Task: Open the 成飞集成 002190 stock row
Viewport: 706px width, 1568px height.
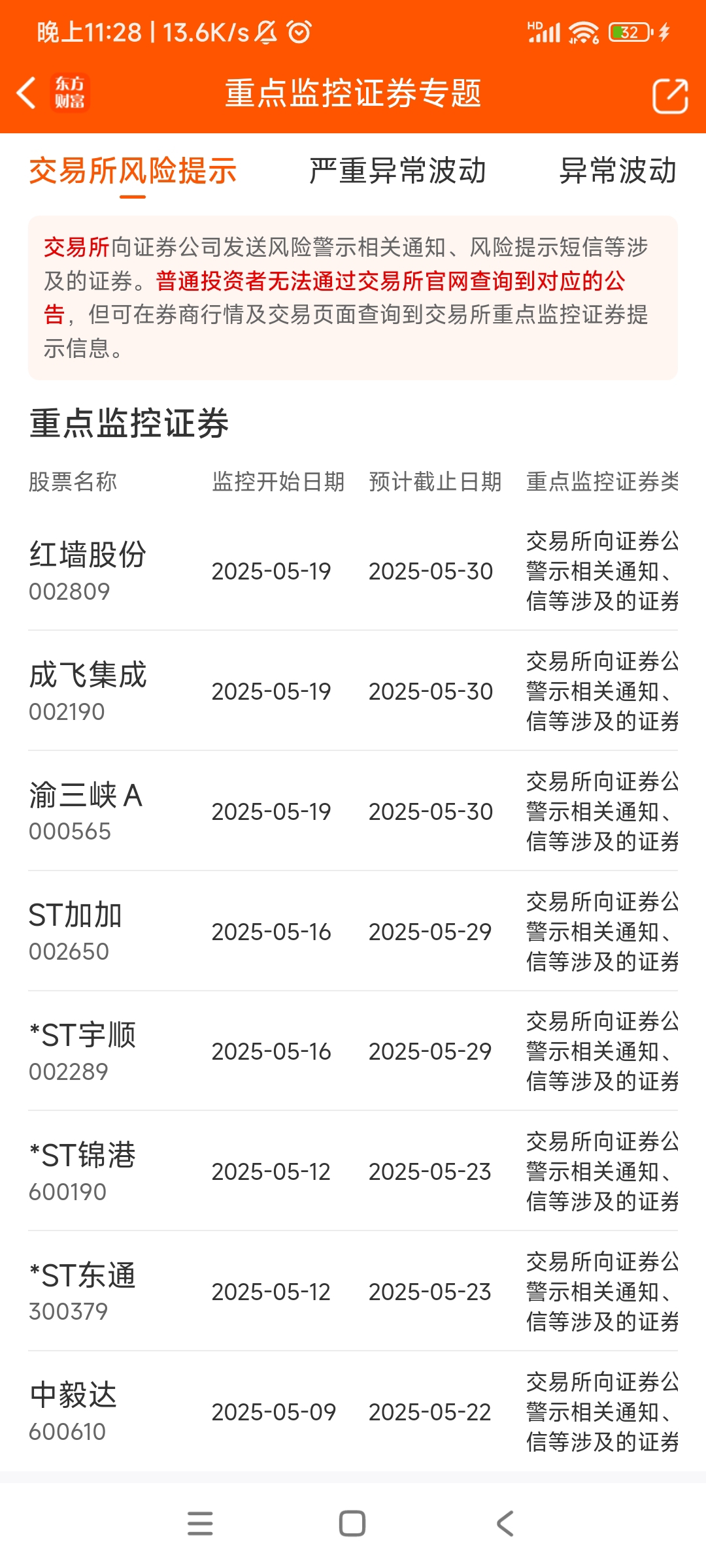Action: [353, 691]
